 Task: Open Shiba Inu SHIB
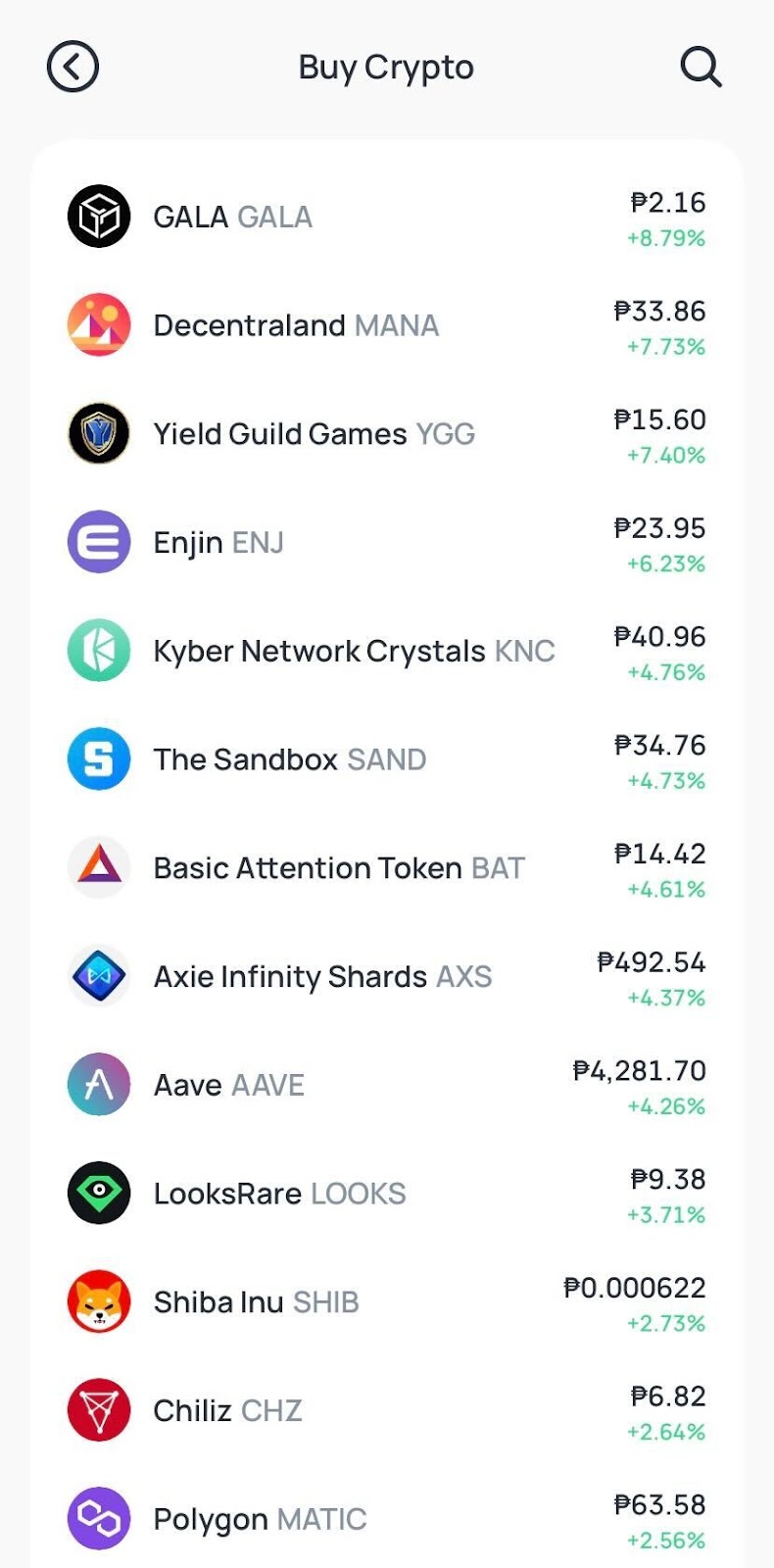coord(386,1302)
